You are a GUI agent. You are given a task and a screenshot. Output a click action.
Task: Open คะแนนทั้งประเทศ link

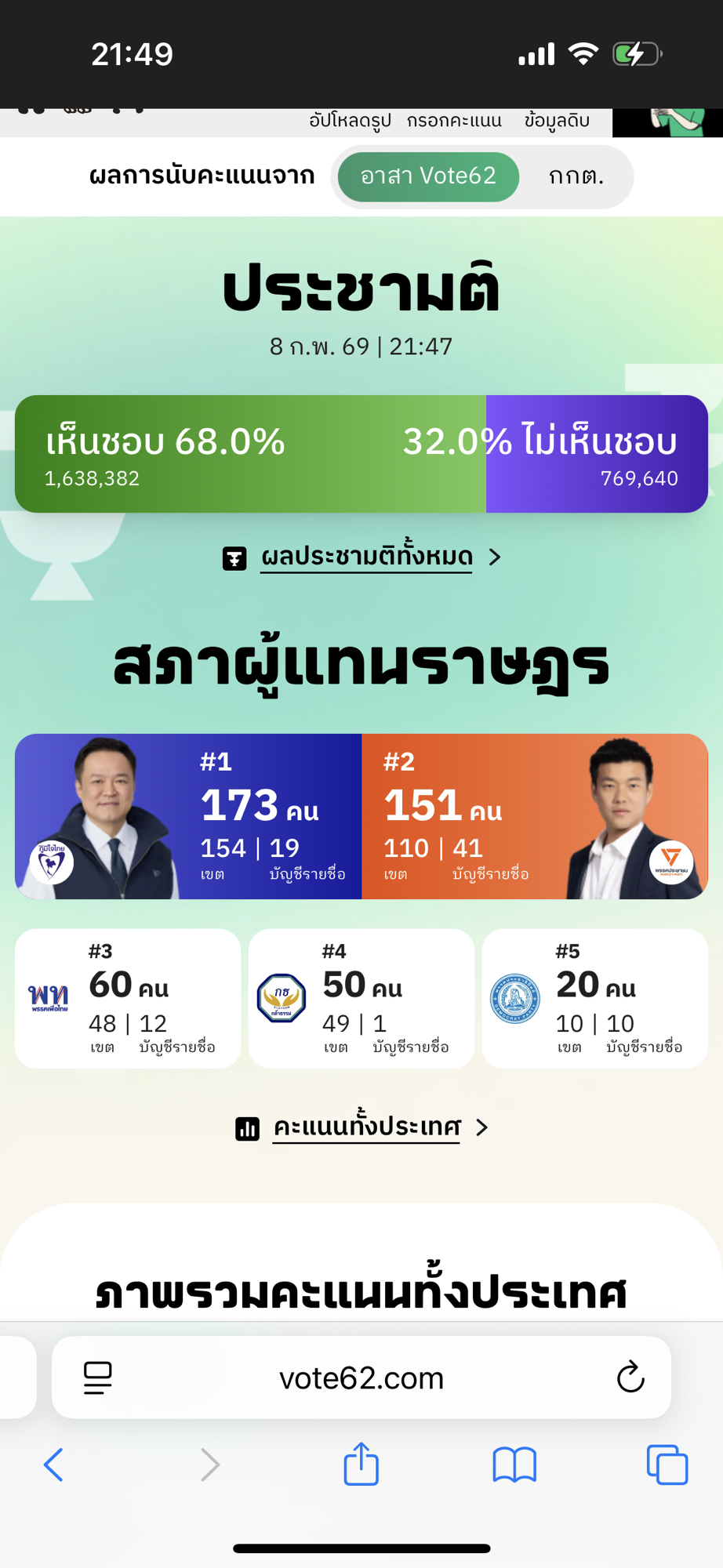366,1127
